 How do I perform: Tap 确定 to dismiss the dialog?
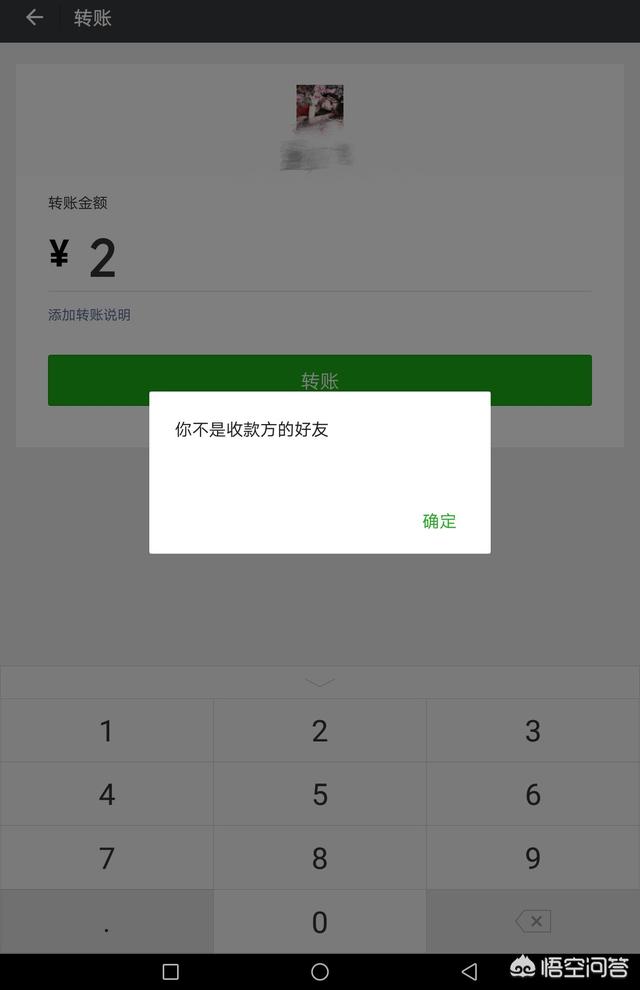[439, 521]
